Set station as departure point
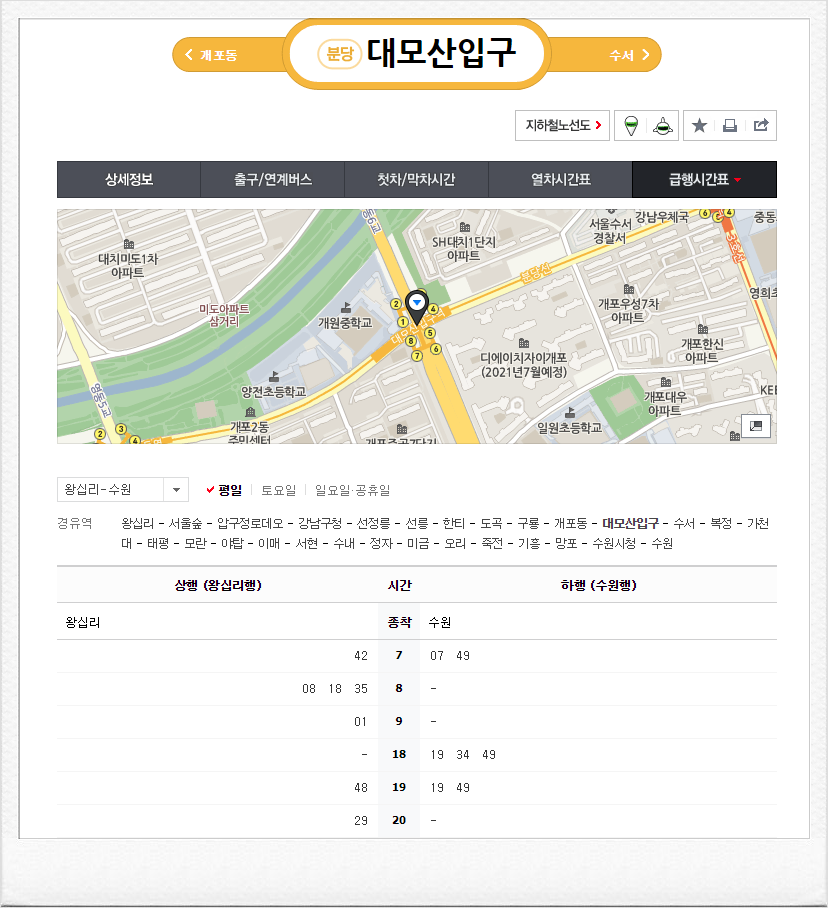Viewport: 828px width, 908px height. pyautogui.click(x=630, y=125)
